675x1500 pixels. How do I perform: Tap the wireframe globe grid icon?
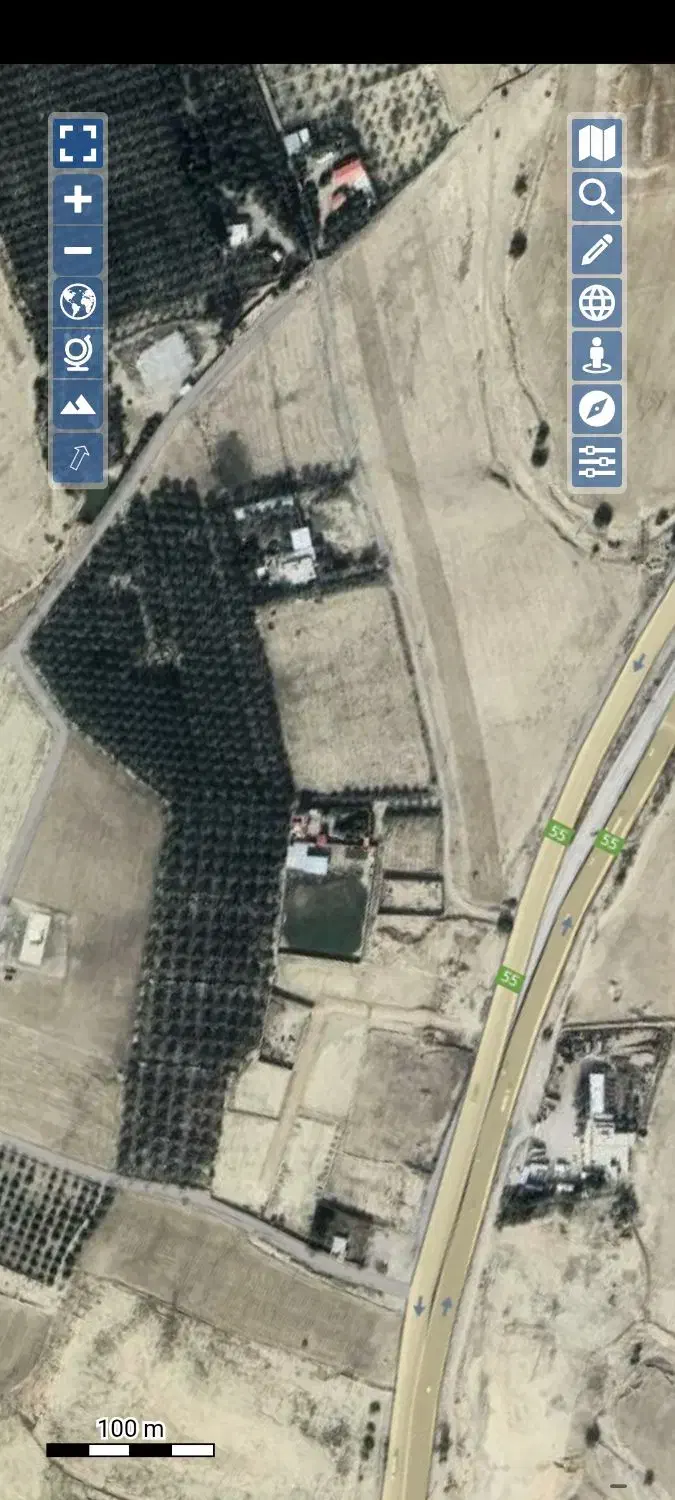[x=597, y=302]
